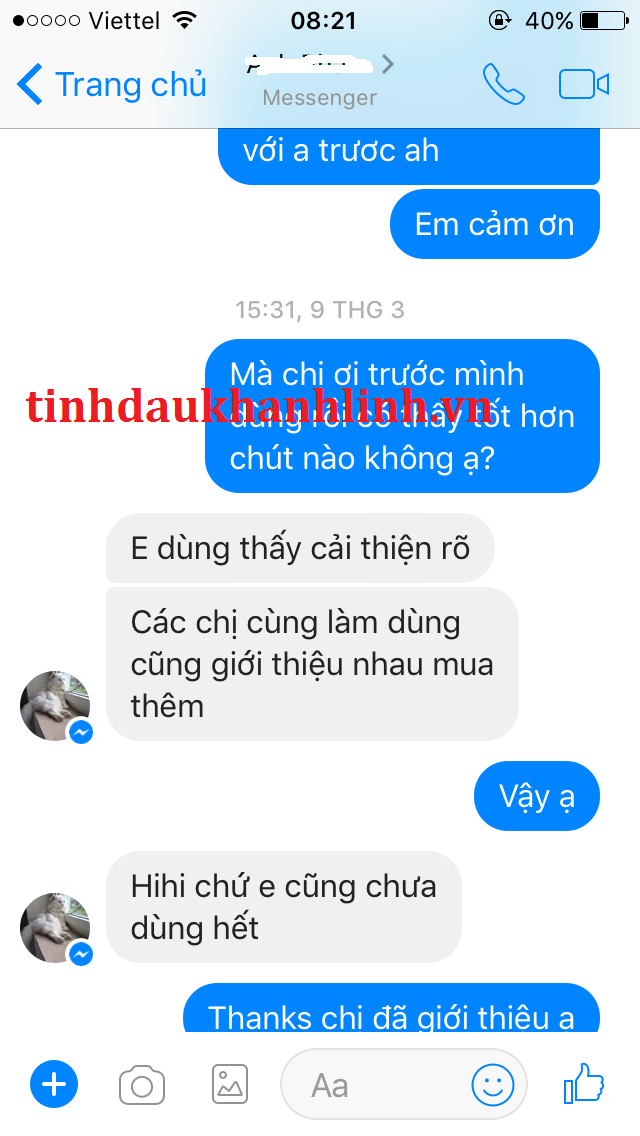Send a thumbs-up like
640x1136 pixels.
coord(584,1082)
